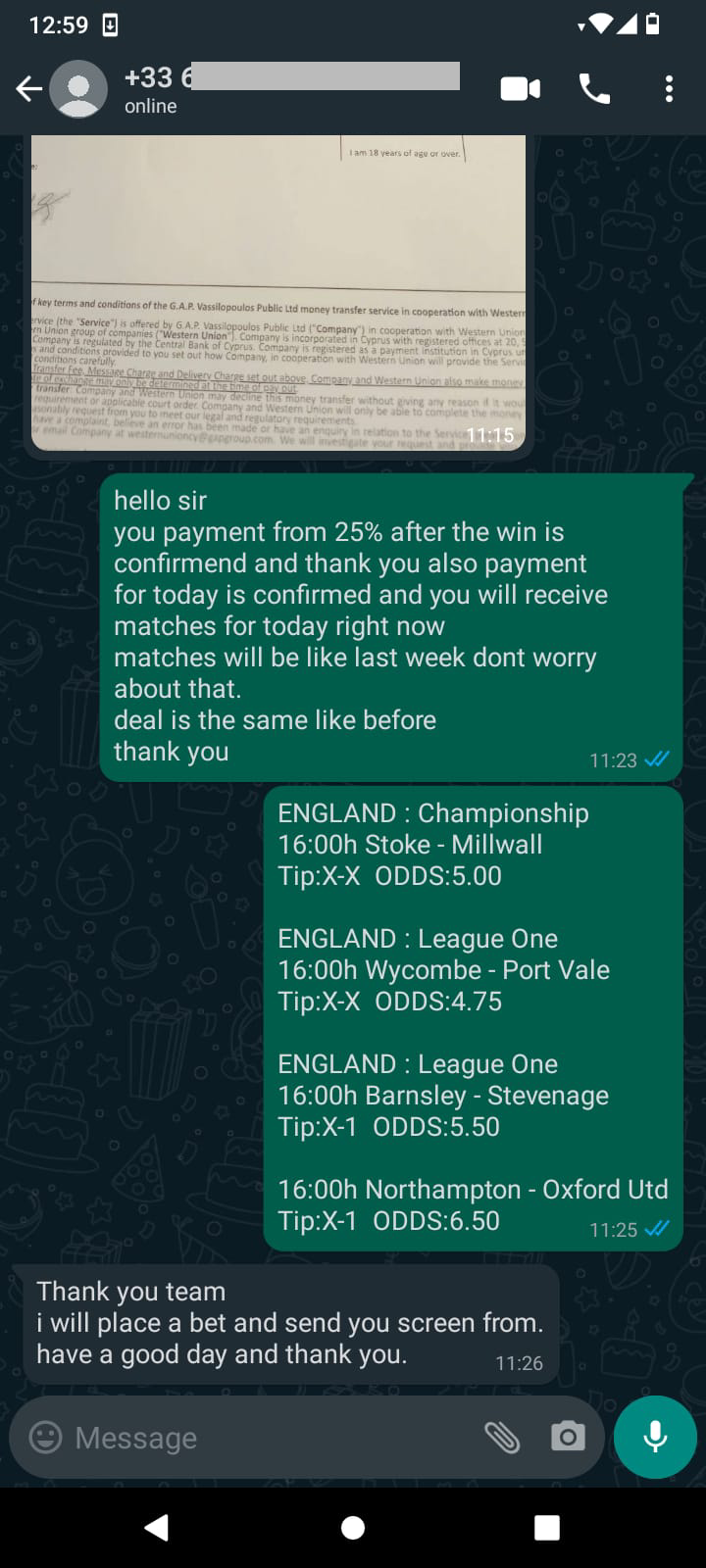
Task: Go back to the chats list
Action: [x=29, y=90]
